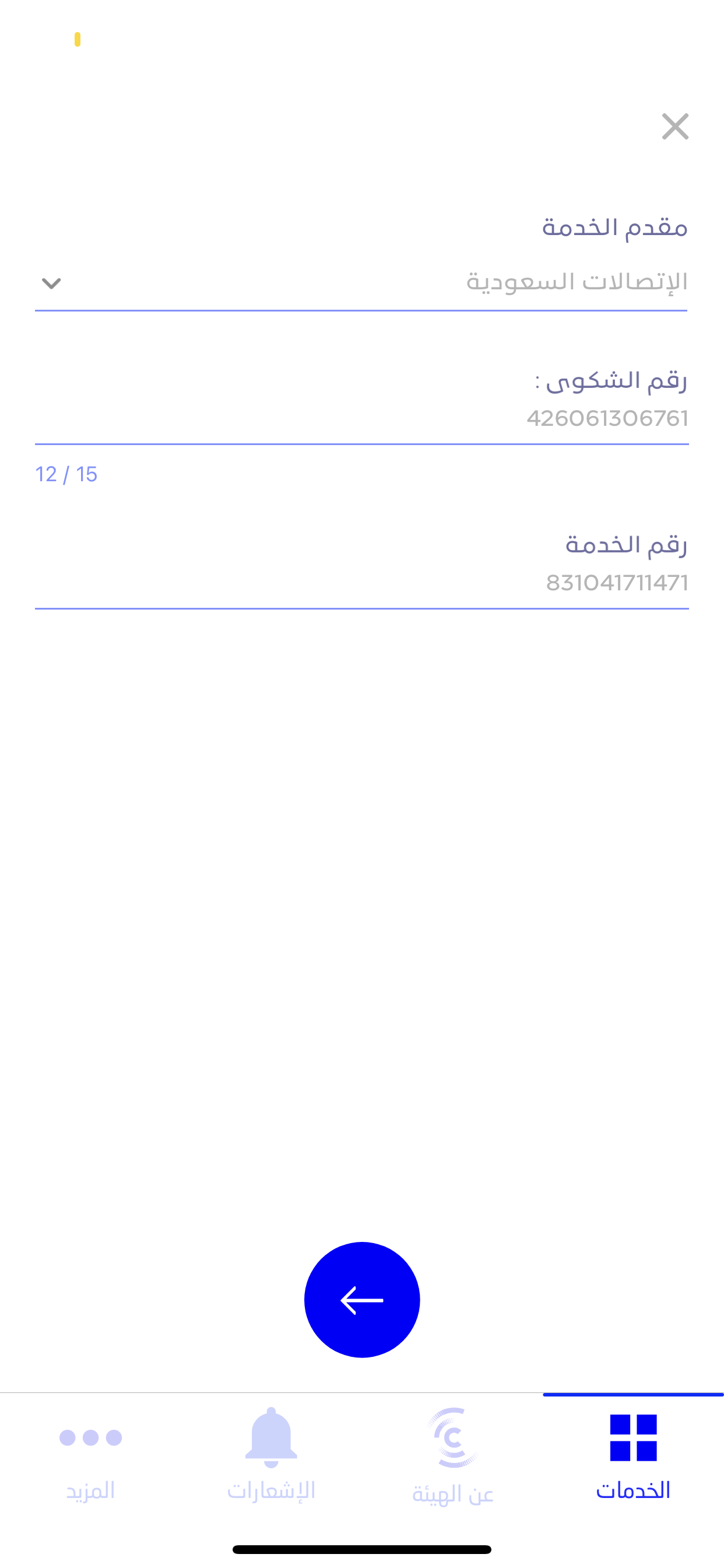The height and width of the screenshot is (1568, 724).
Task: Edit the complaint number field
Action: 361,419
